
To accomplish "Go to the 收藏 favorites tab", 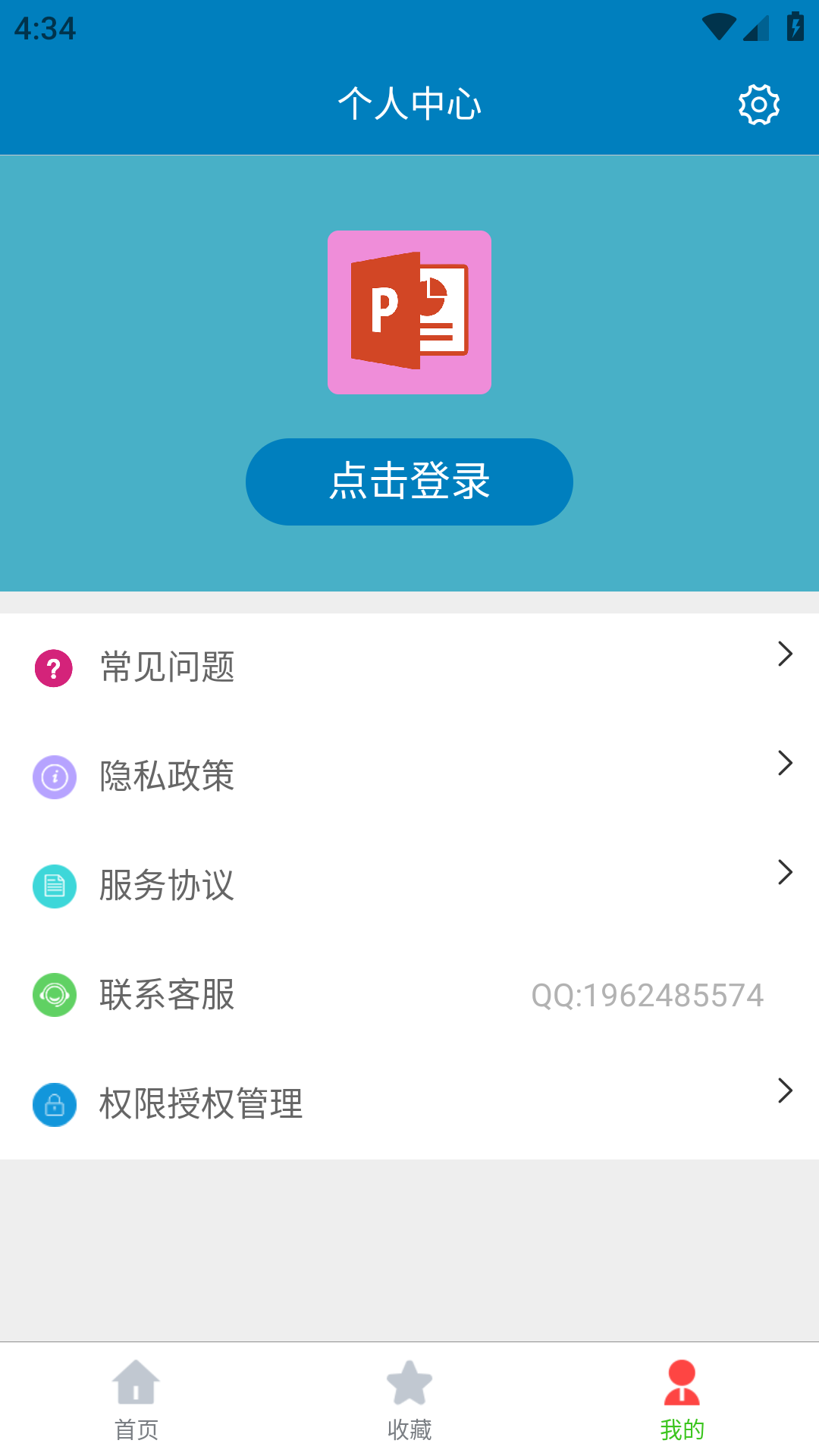I will [409, 1400].
